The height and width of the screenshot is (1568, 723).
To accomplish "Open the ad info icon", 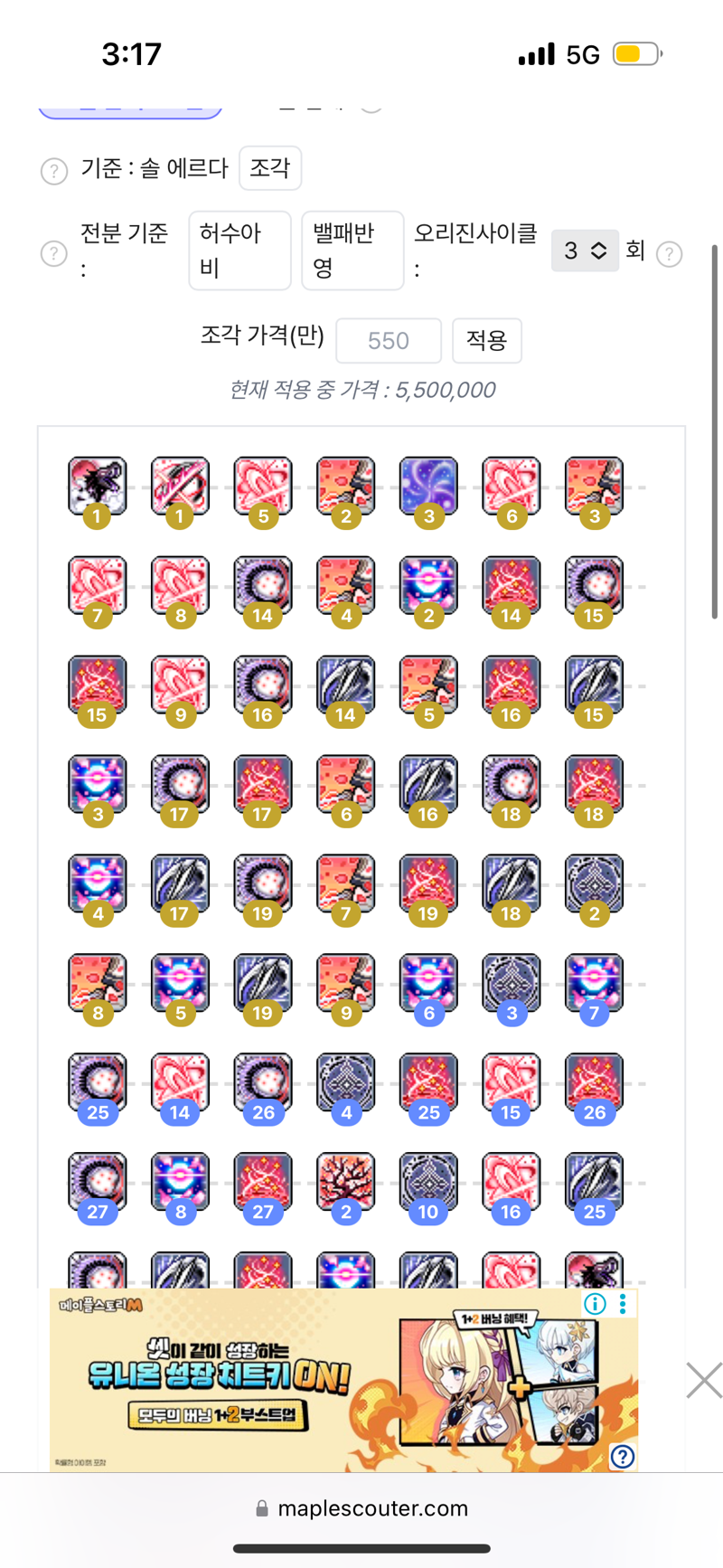I will point(595,1303).
